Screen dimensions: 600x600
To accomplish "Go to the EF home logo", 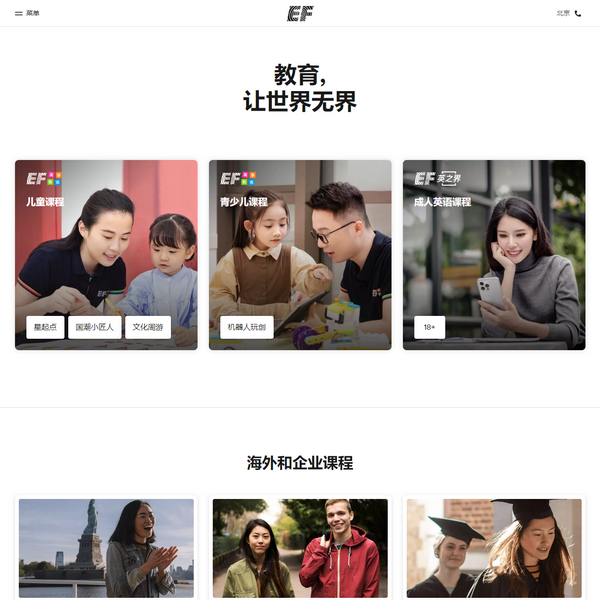I will 300,14.
